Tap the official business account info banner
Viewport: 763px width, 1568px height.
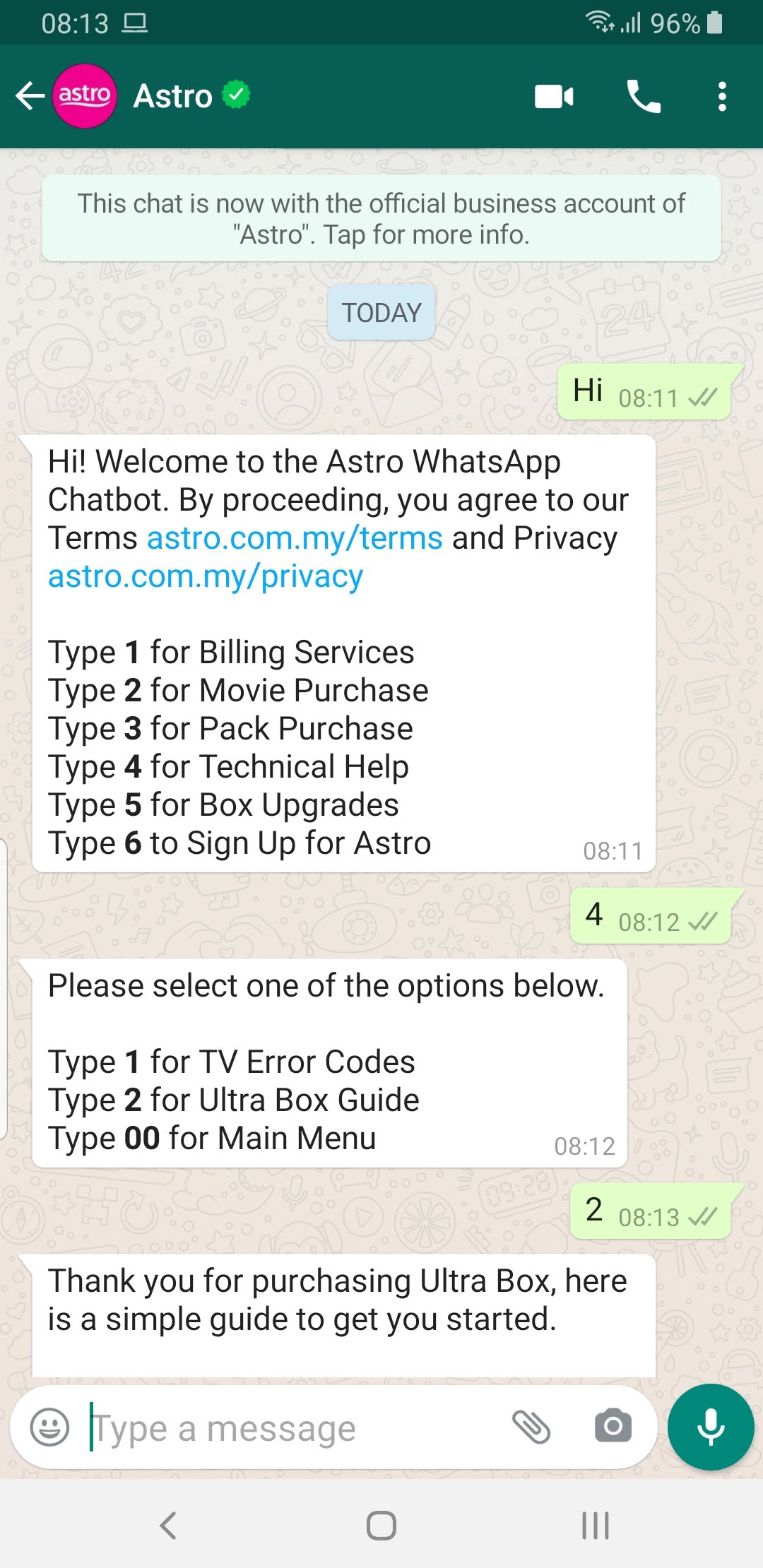381,219
